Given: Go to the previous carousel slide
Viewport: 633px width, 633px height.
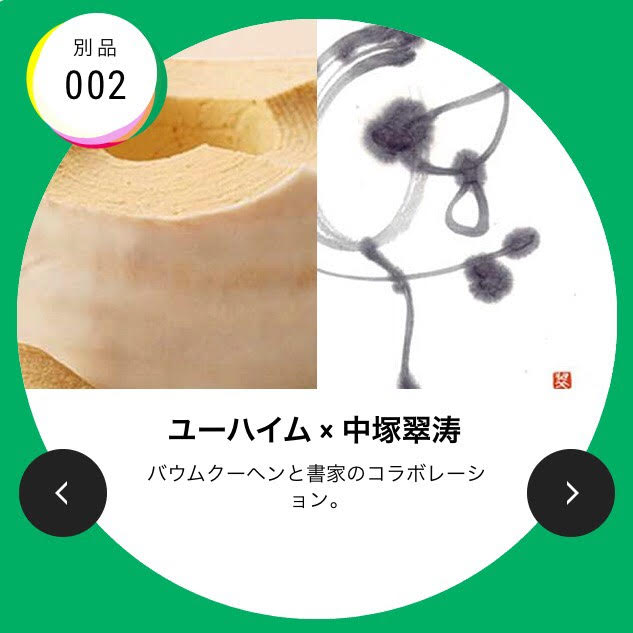Looking at the screenshot, I should pyautogui.click(x=63, y=493).
